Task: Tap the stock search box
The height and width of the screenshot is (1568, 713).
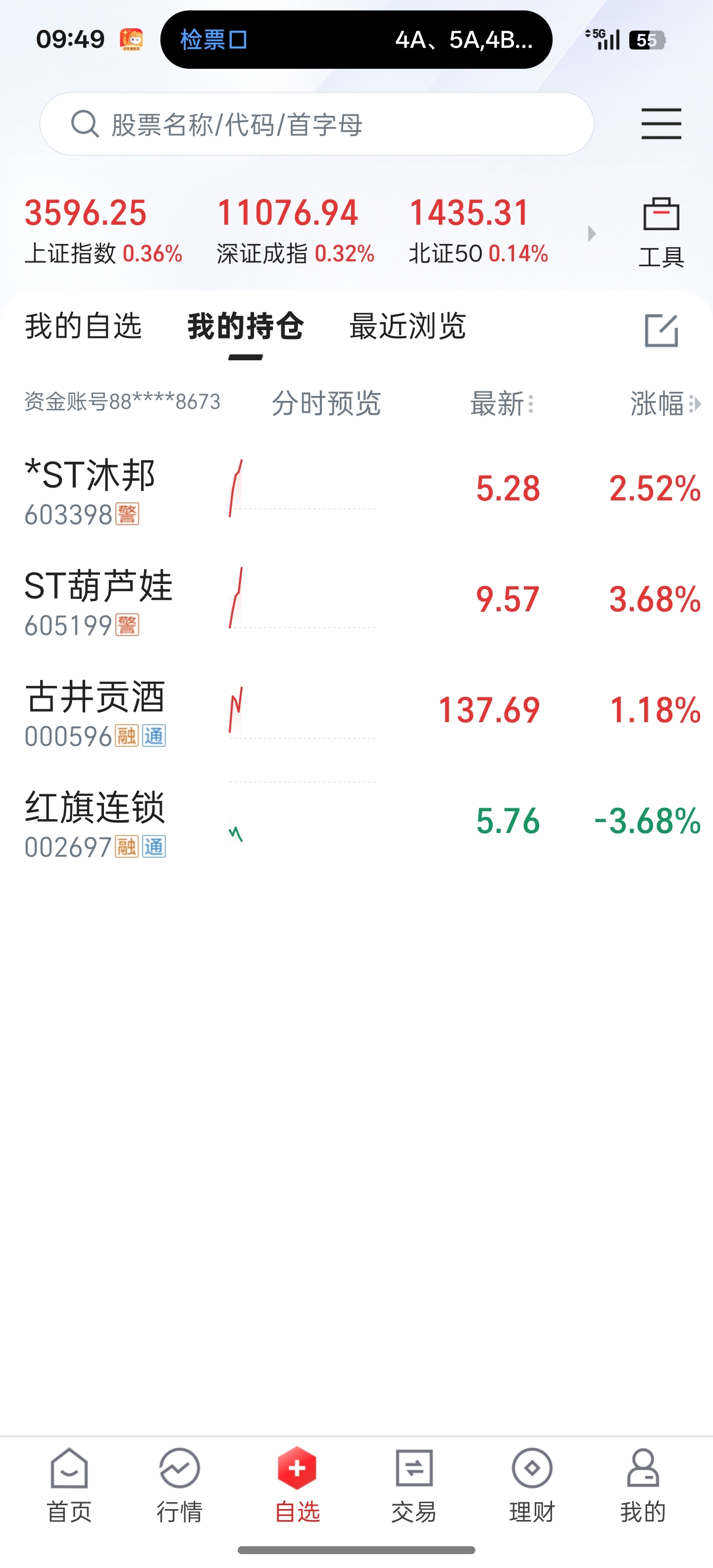Action: click(x=316, y=124)
